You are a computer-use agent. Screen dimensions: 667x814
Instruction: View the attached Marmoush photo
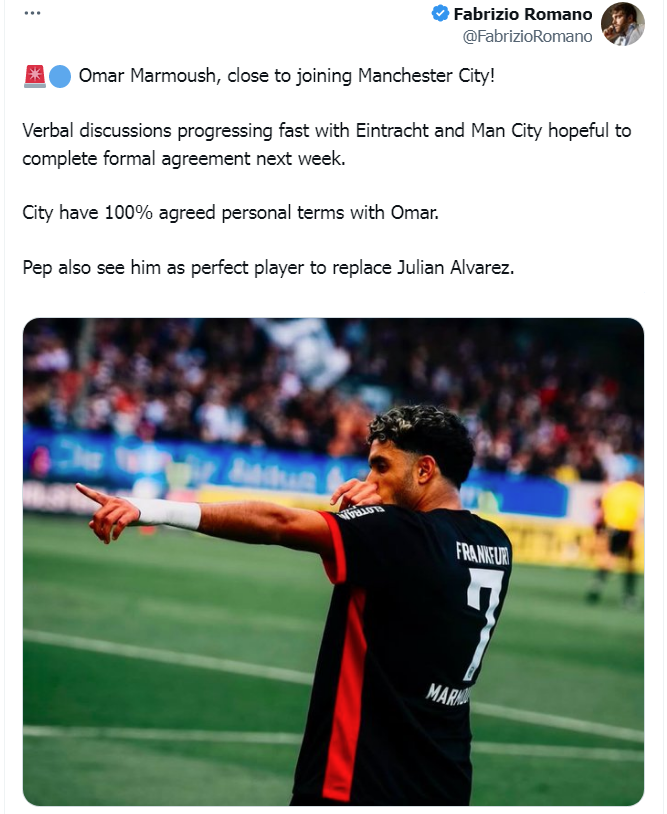tap(333, 560)
